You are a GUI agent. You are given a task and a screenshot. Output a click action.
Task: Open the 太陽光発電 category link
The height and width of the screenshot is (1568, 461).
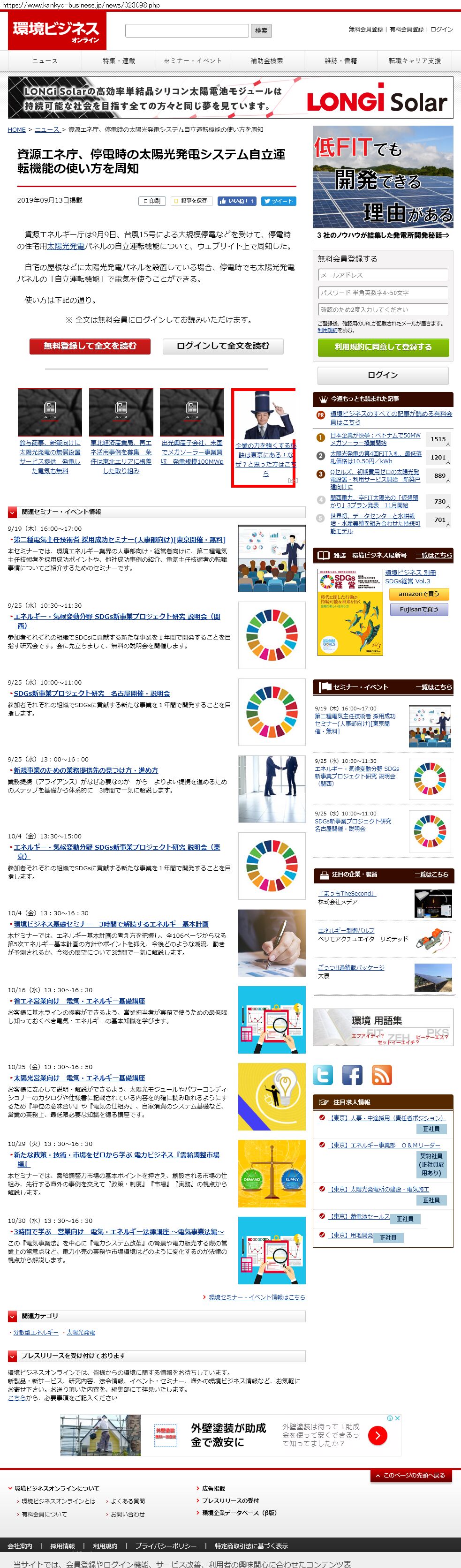click(81, 1333)
